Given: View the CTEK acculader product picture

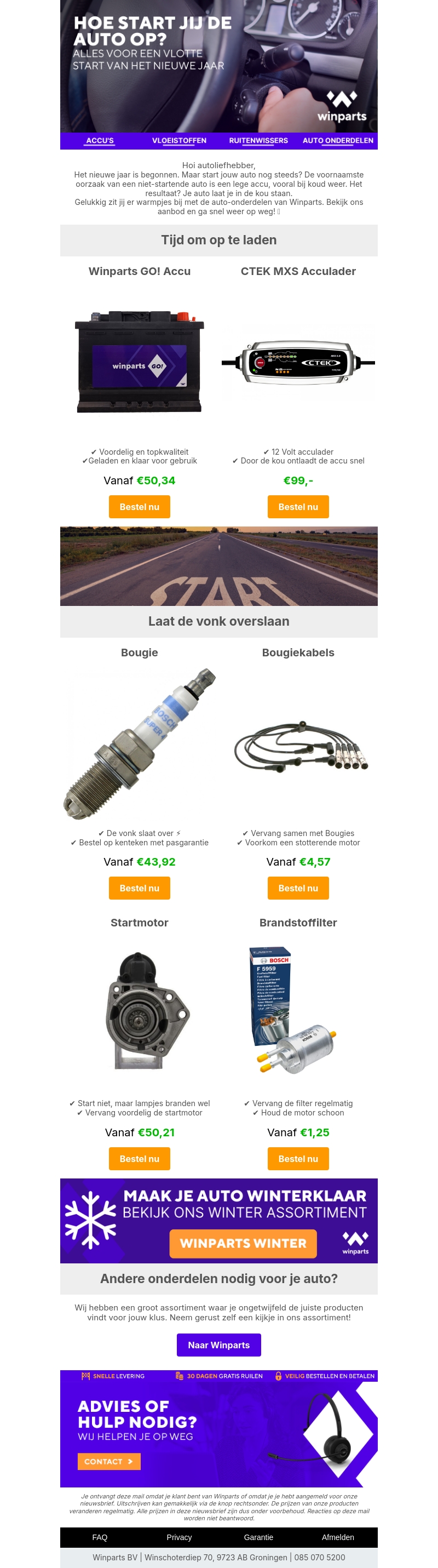Looking at the screenshot, I should click(298, 363).
